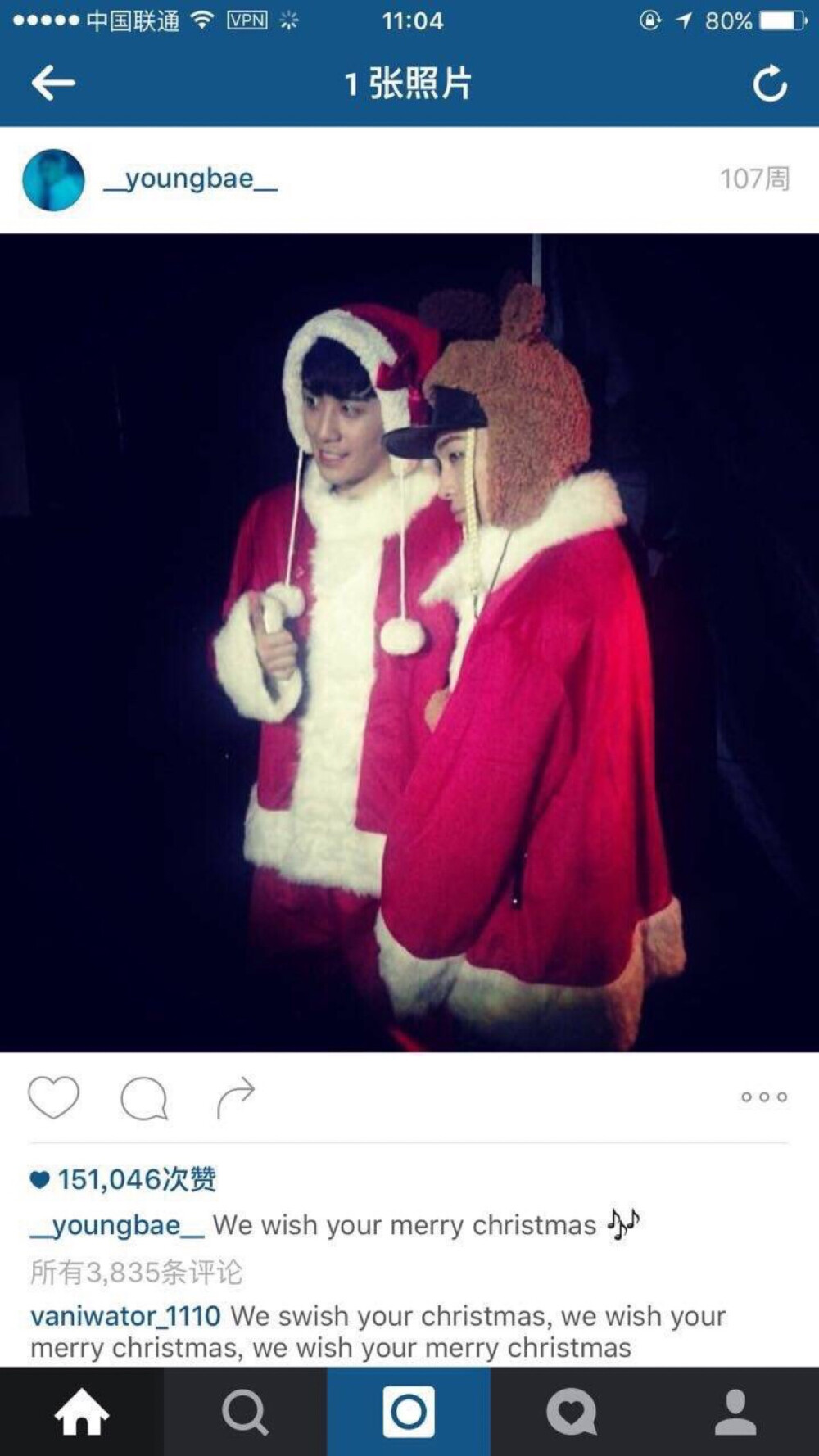Open _youngbae_ profile picture

pos(53,180)
